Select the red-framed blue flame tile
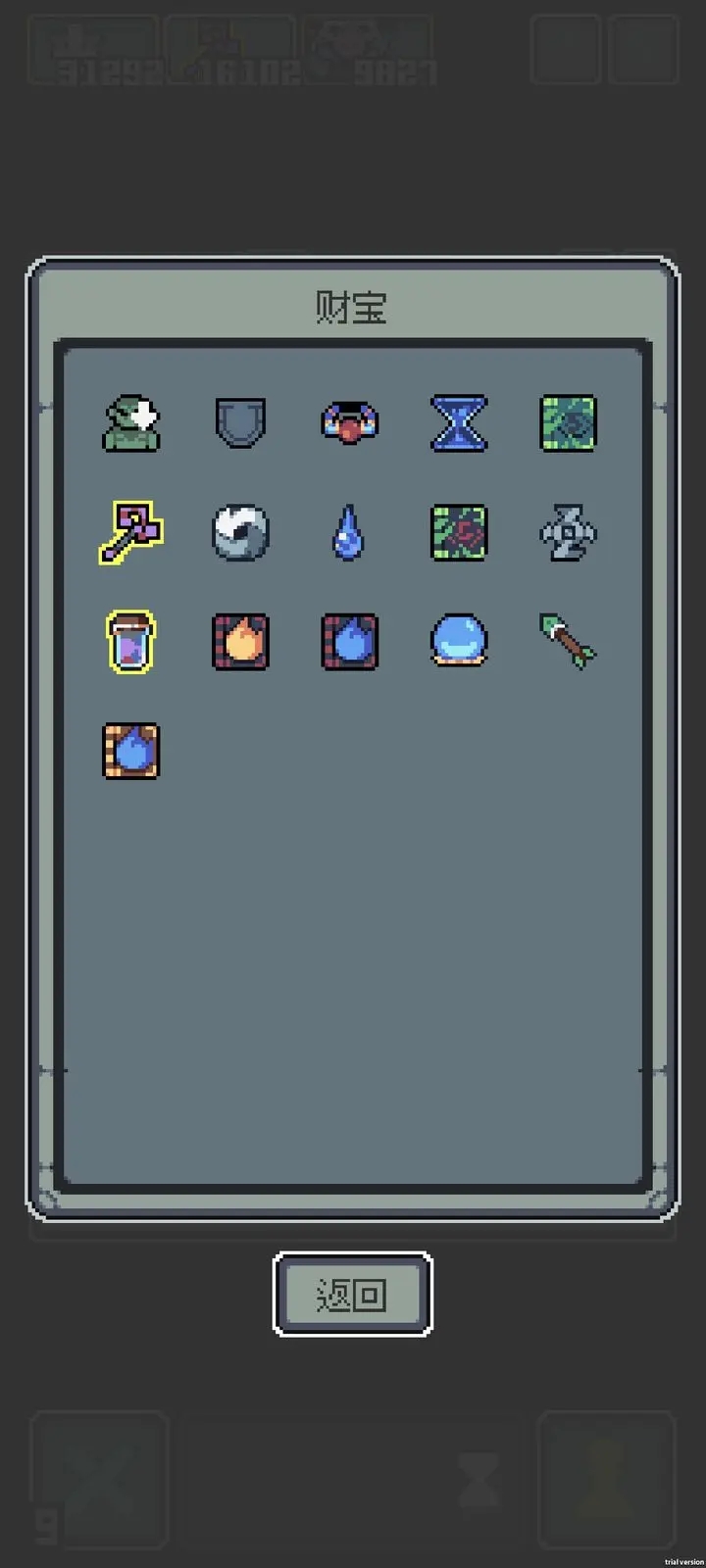The width and height of the screenshot is (706, 1568). tap(350, 642)
